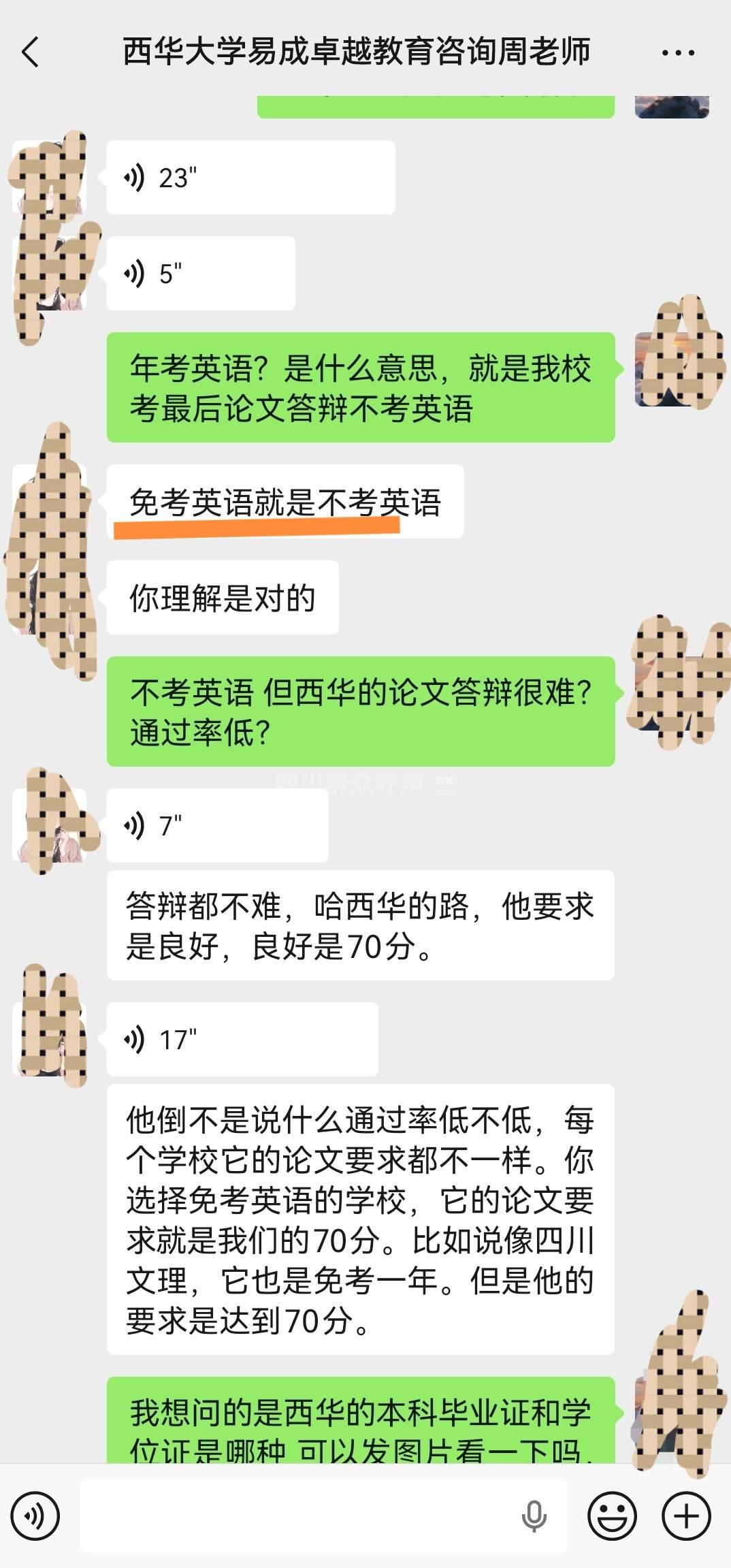Play the 23-second voice message
This screenshot has height=1568, width=731.
pos(250,178)
